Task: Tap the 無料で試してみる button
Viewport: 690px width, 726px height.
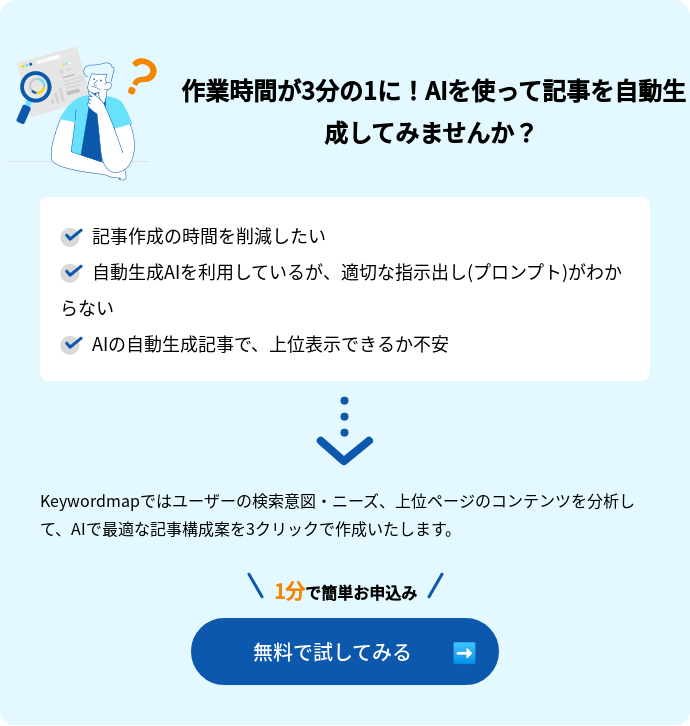Action: pyautogui.click(x=344, y=652)
